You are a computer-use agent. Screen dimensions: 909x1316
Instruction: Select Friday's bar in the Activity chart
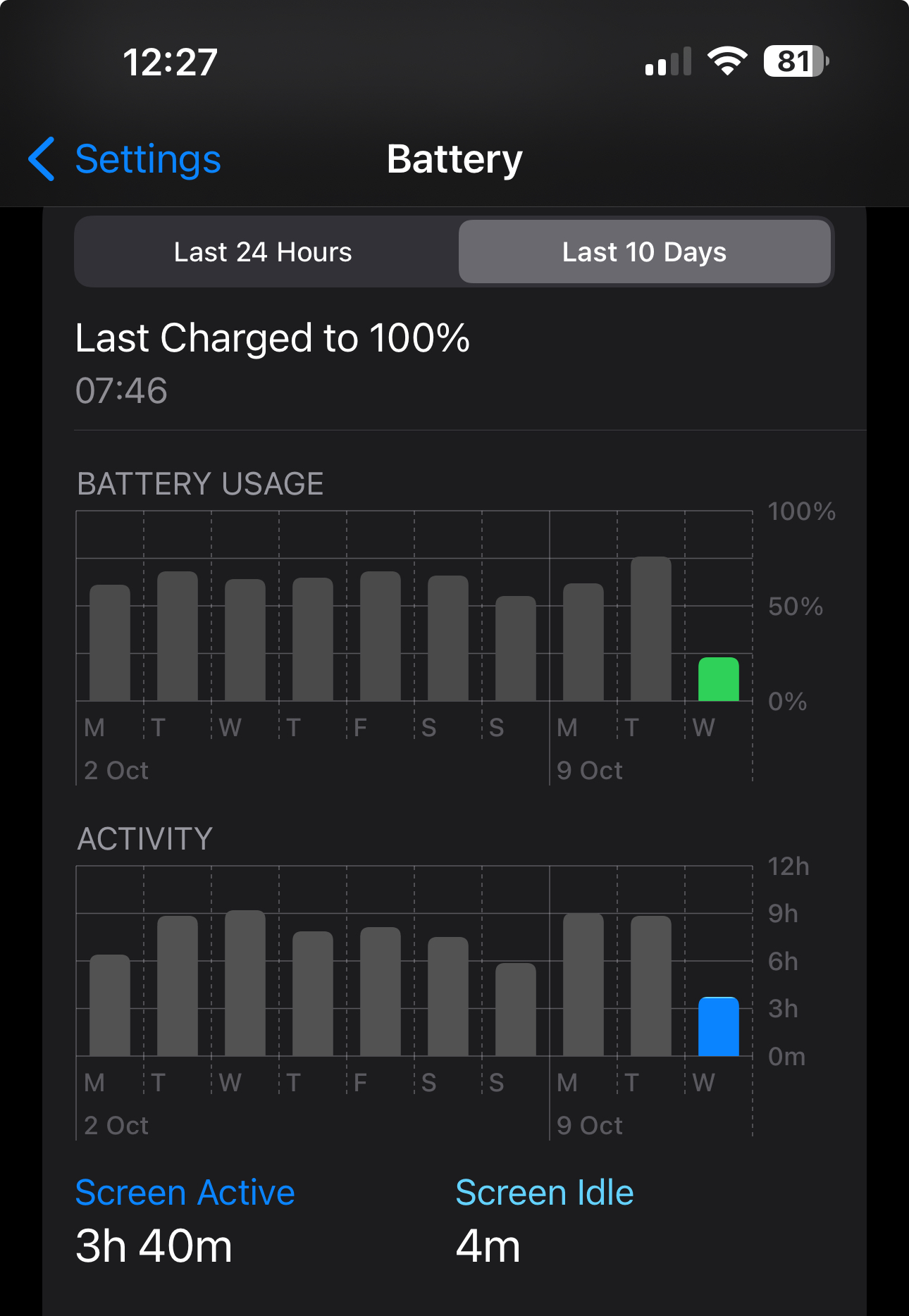tap(381, 992)
